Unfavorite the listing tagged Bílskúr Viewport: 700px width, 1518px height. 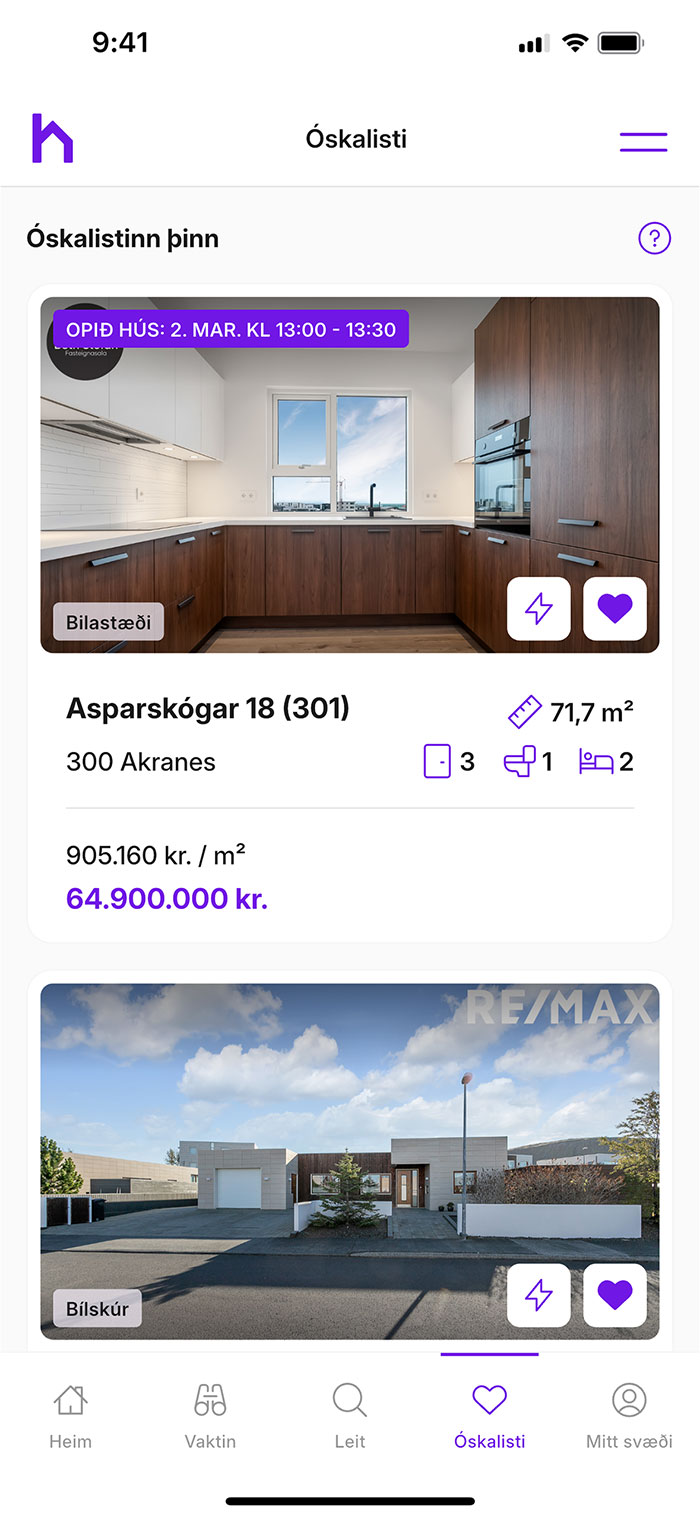pyautogui.click(x=615, y=1295)
